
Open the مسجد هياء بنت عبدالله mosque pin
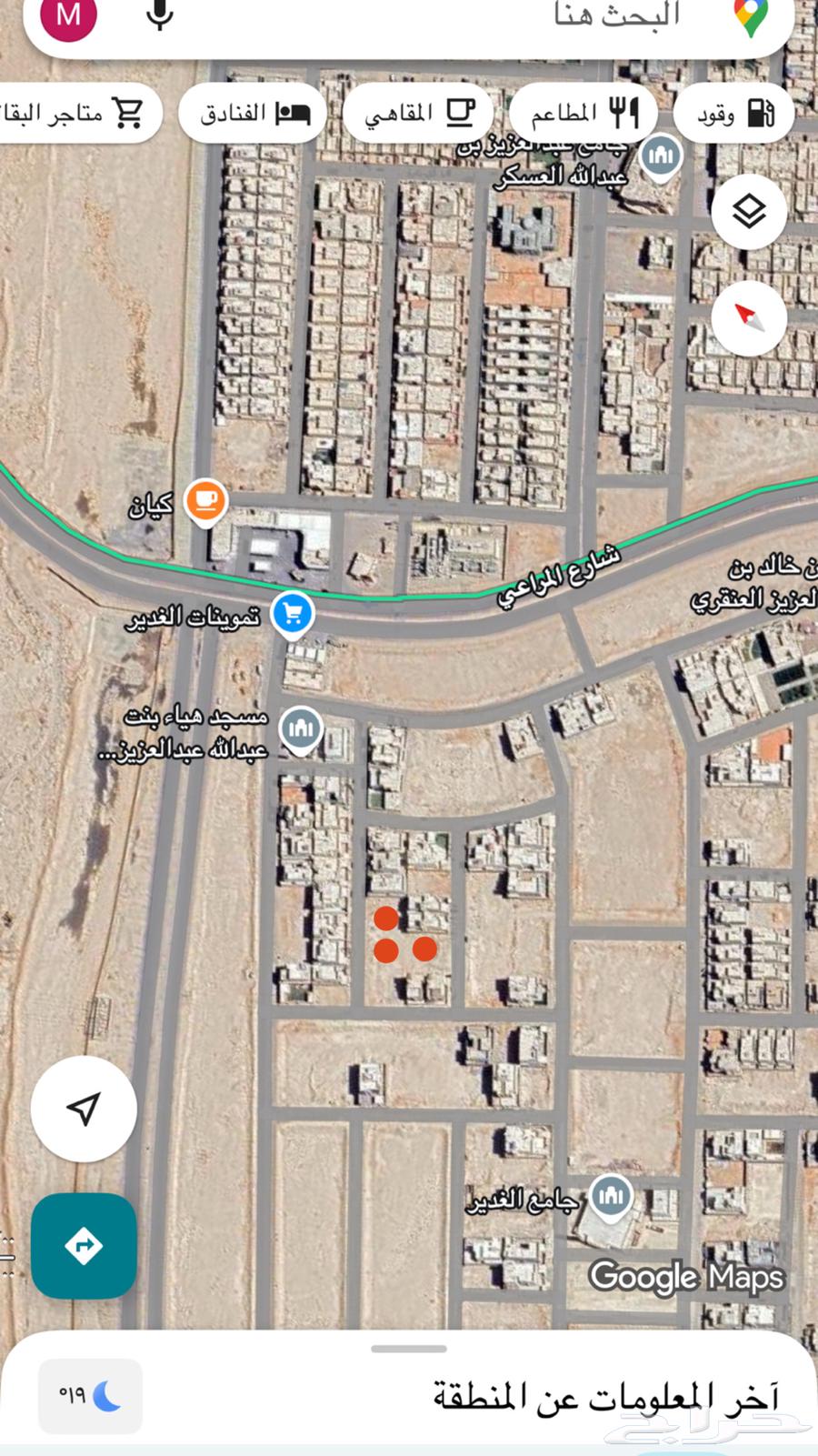click(301, 728)
